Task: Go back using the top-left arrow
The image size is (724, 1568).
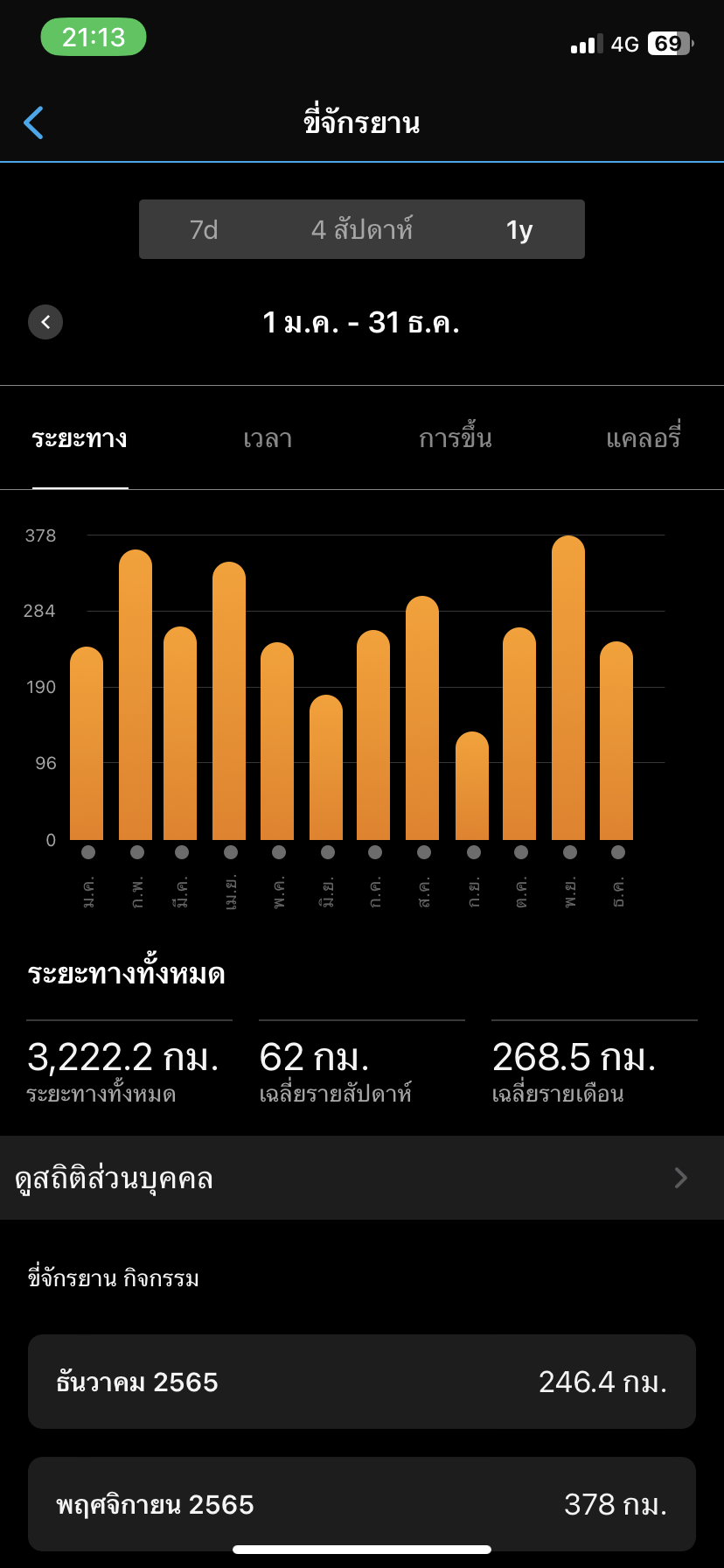Action: pyautogui.click(x=33, y=122)
